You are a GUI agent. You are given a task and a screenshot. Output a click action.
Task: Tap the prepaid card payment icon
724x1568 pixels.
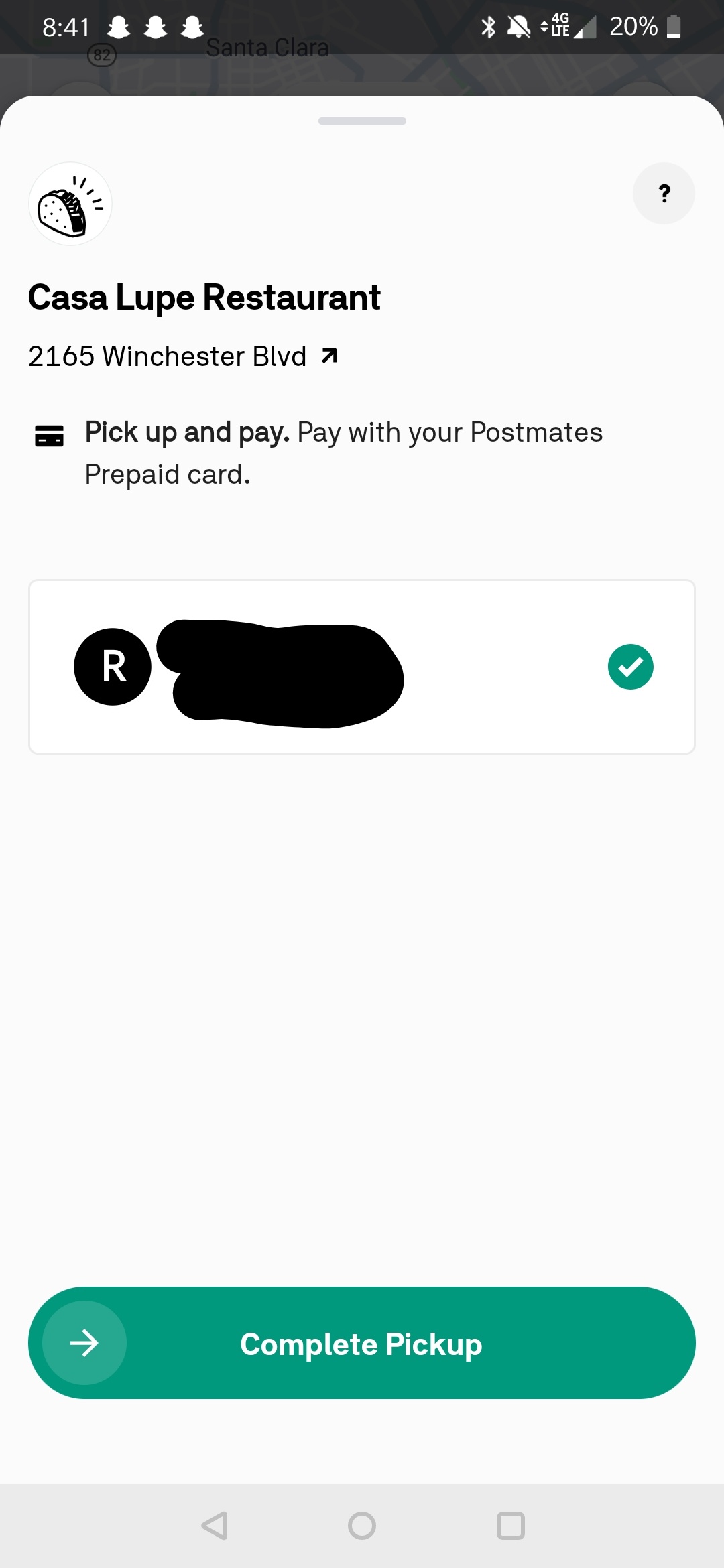click(50, 434)
